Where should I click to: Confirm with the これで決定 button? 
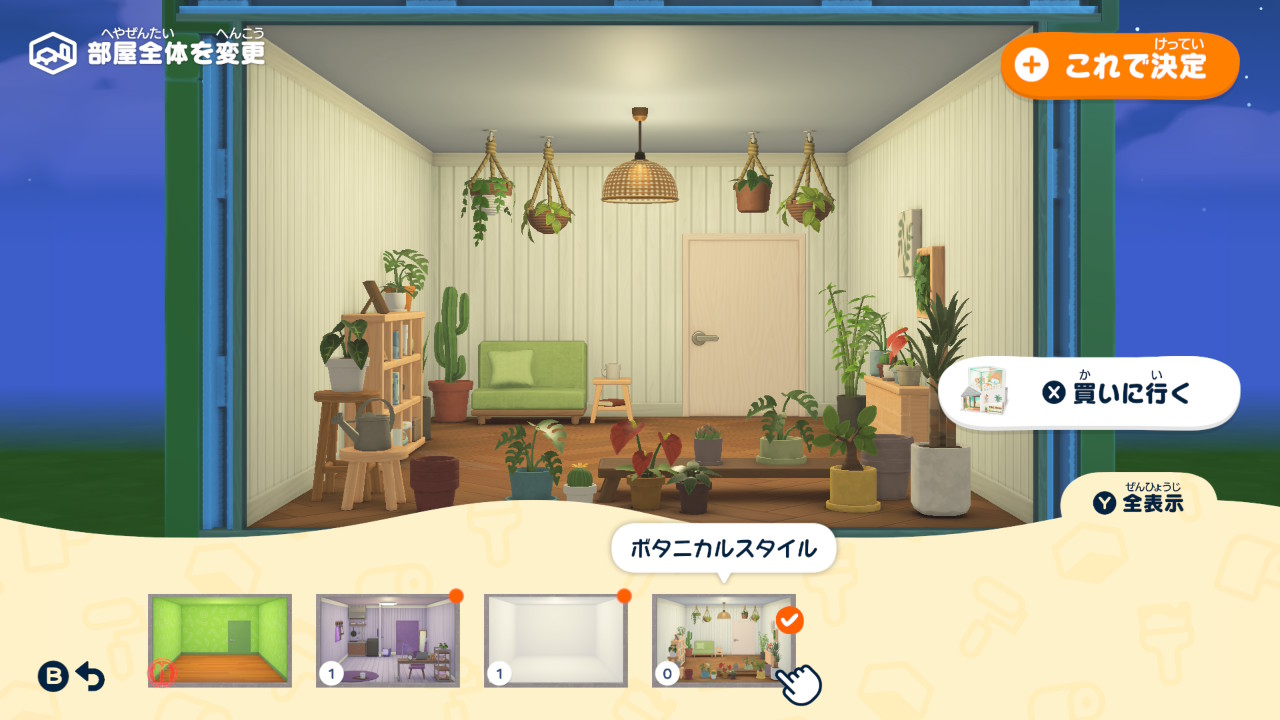(x=1119, y=66)
